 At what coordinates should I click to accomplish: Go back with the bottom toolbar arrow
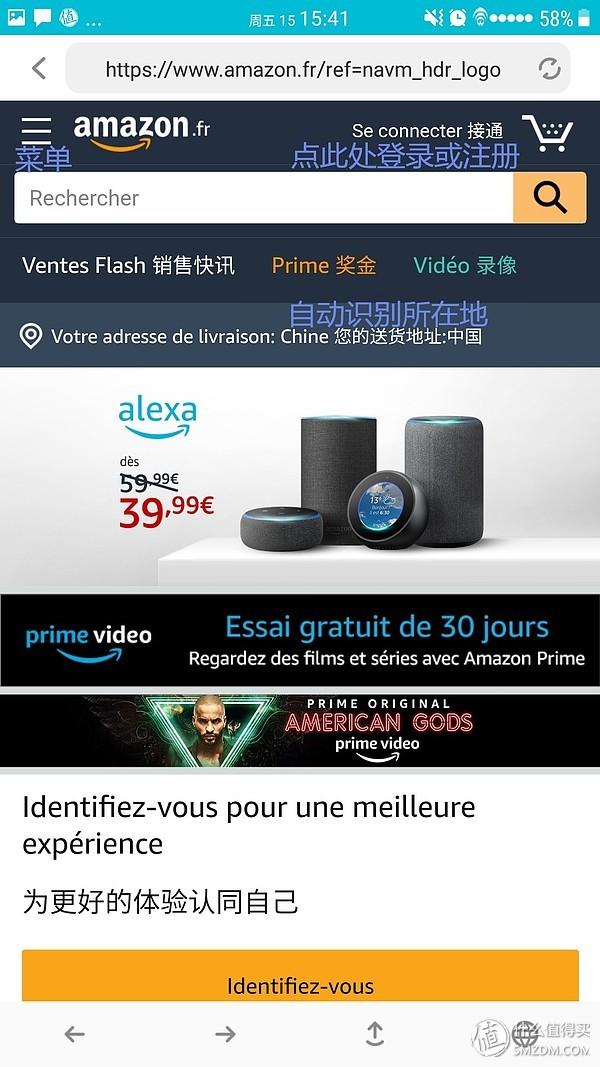(75, 1034)
